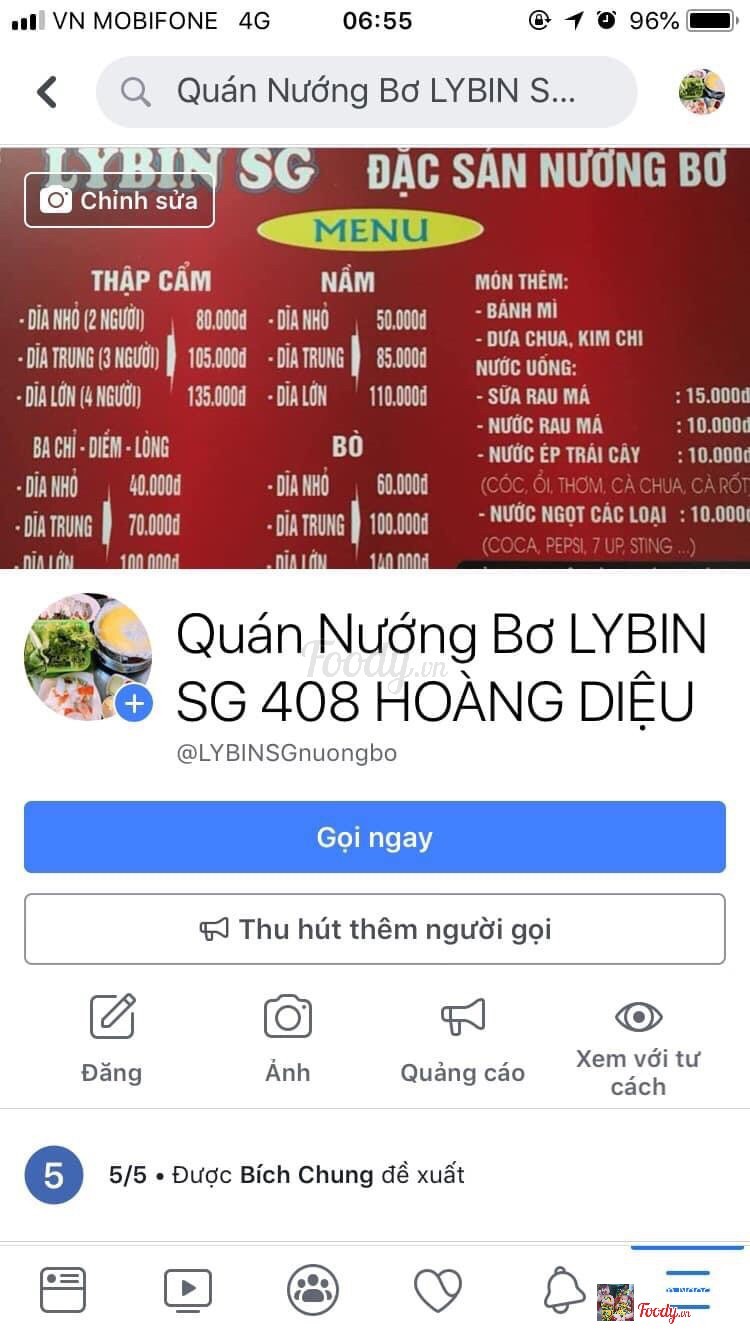Switch to the Dating heart tab
Image resolution: width=750 pixels, height=1334 pixels.
(x=438, y=1289)
